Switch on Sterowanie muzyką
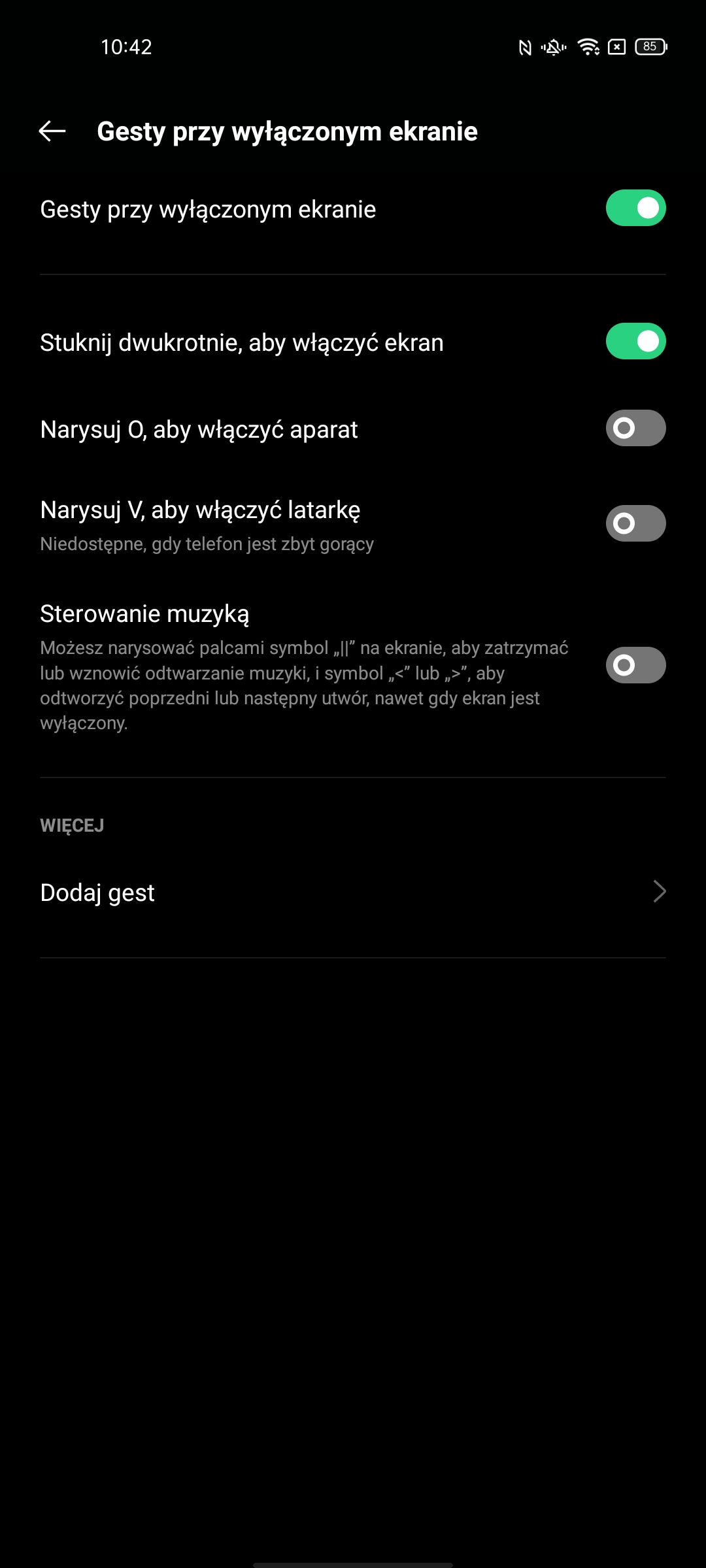The width and height of the screenshot is (706, 1568). [x=635, y=666]
